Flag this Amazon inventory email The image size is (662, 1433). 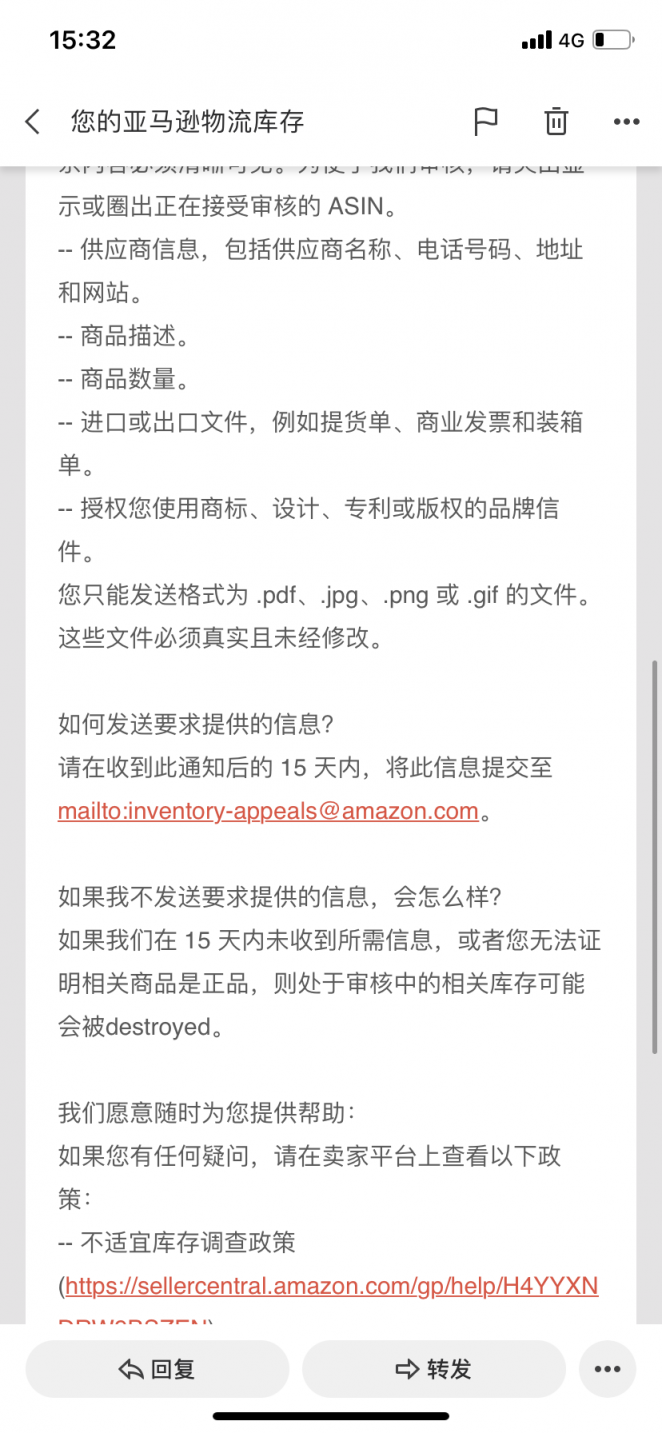click(x=485, y=121)
